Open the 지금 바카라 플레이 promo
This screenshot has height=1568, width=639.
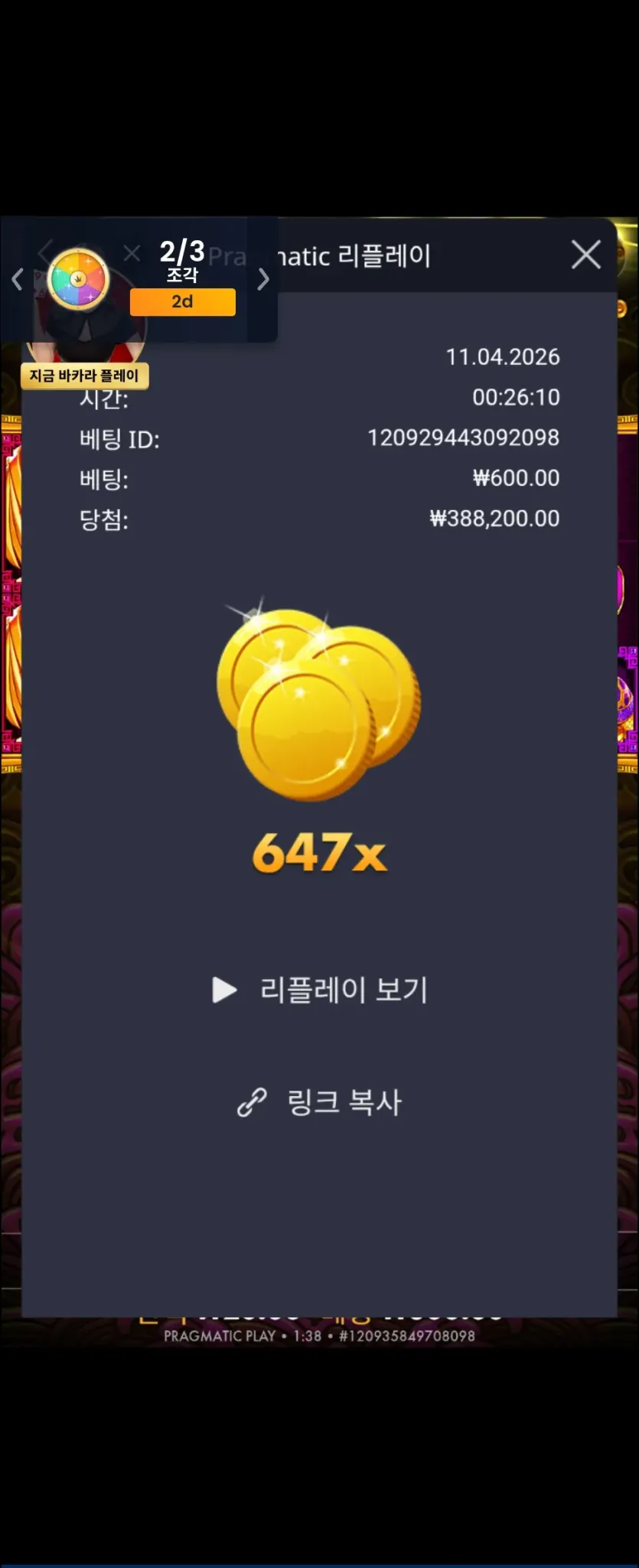(x=84, y=376)
